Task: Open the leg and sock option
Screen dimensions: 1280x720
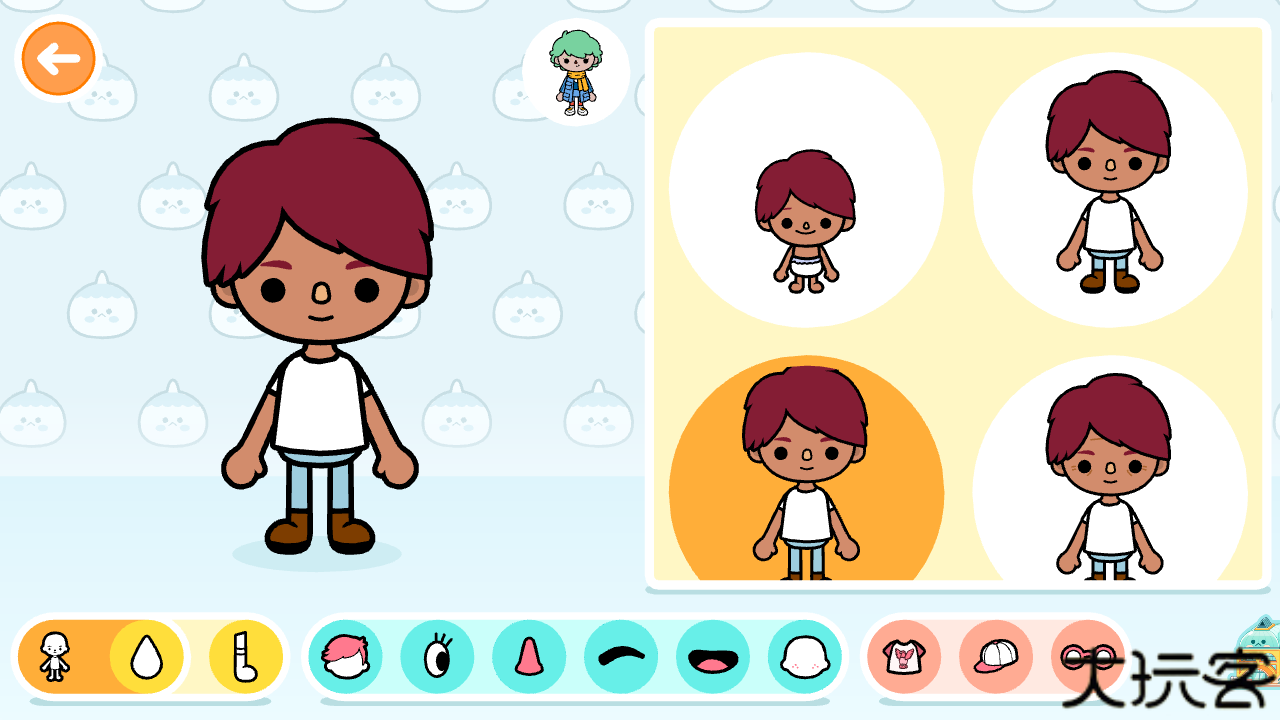Action: pos(245,657)
